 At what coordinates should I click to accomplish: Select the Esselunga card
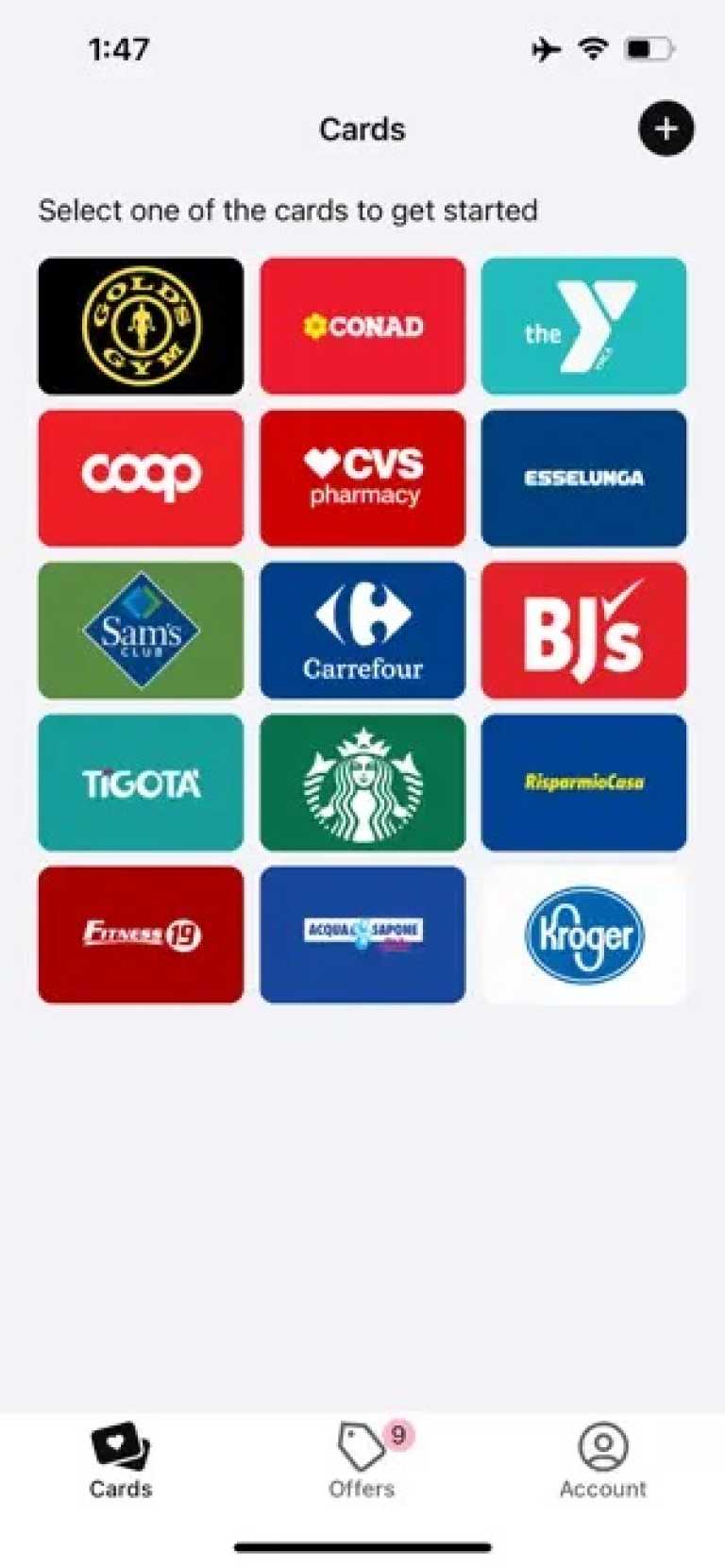tap(583, 478)
